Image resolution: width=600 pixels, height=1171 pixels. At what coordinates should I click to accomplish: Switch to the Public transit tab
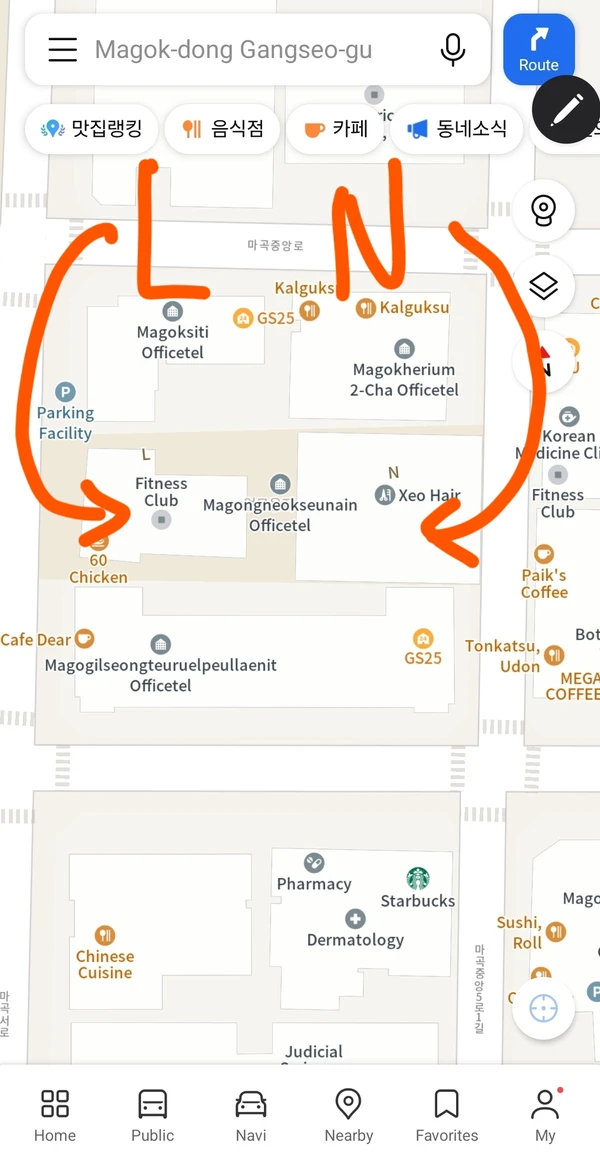coord(152,1115)
